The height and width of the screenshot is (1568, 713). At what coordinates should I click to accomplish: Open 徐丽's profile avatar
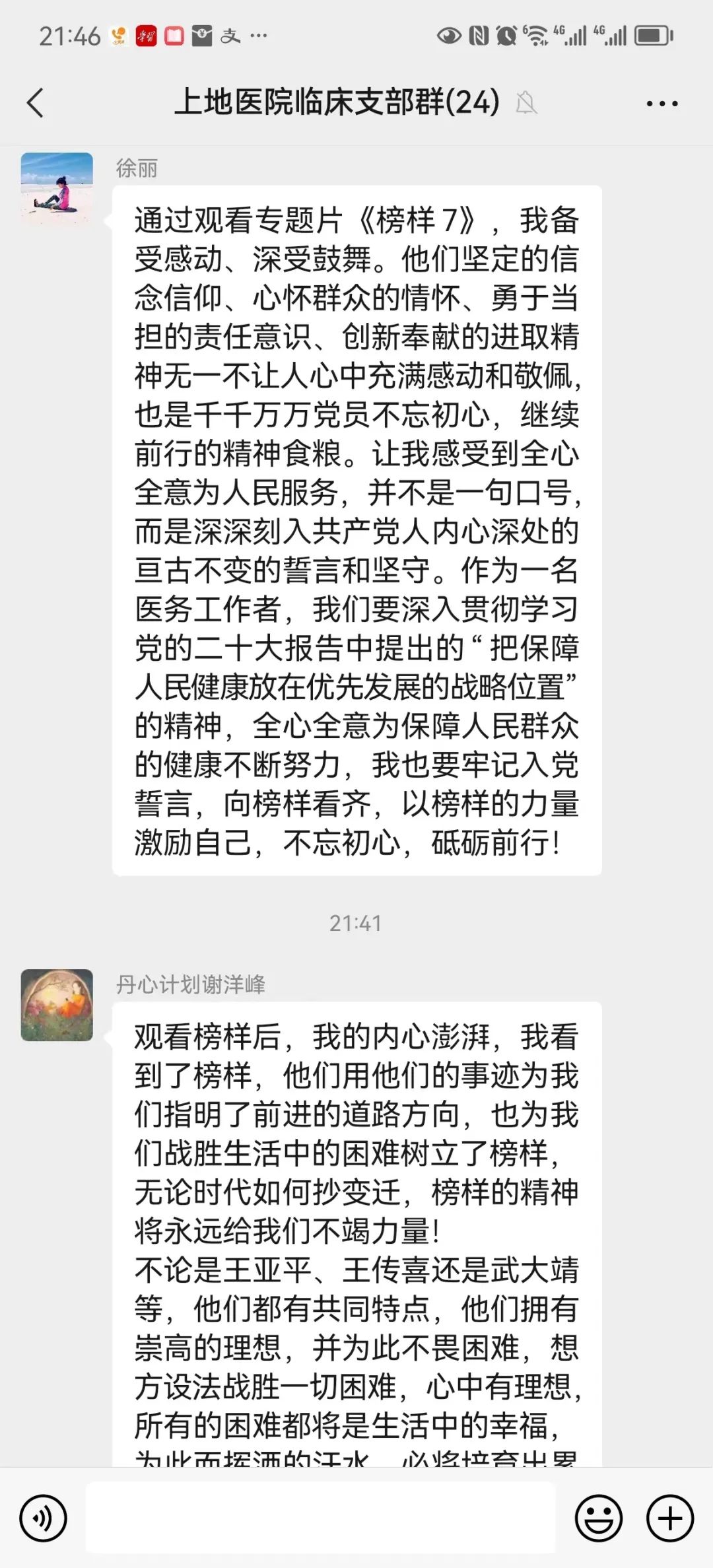[x=57, y=188]
